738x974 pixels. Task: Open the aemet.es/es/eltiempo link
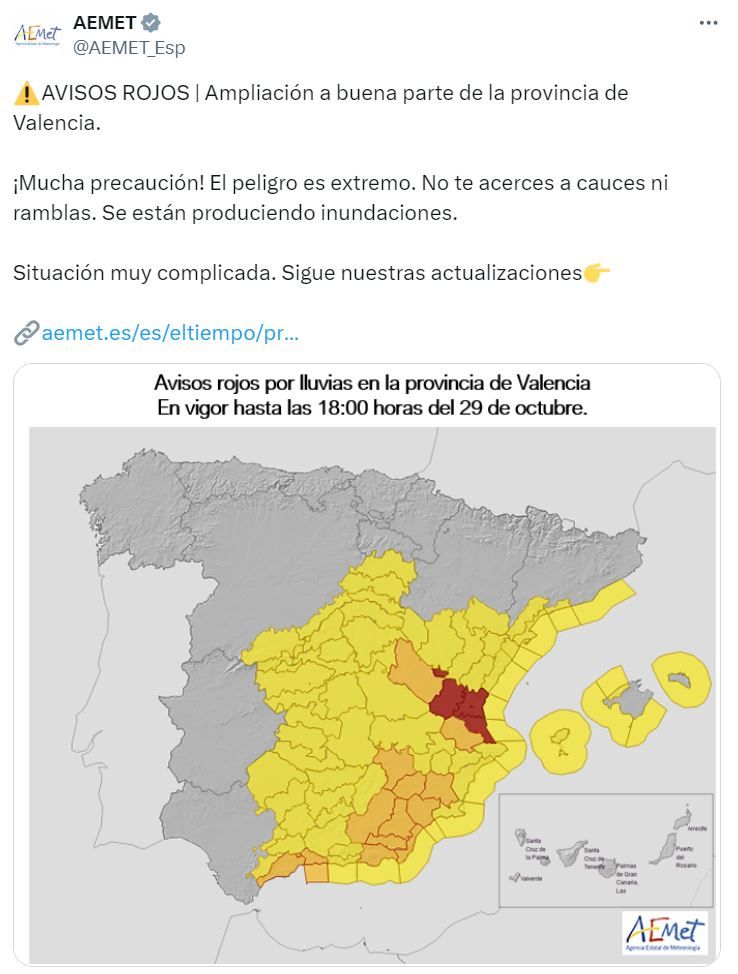point(170,333)
